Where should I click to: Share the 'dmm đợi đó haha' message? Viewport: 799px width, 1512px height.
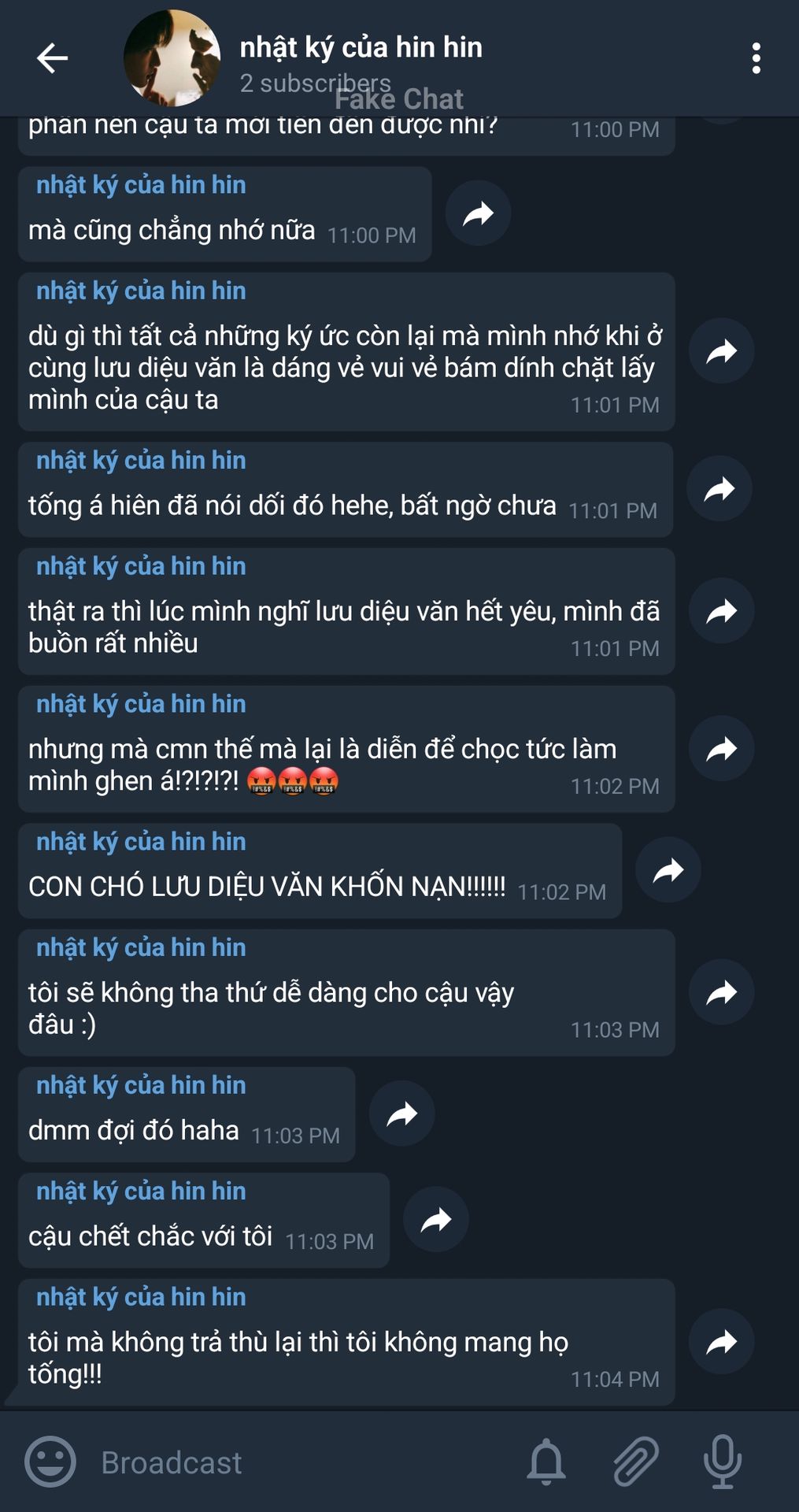point(401,1114)
